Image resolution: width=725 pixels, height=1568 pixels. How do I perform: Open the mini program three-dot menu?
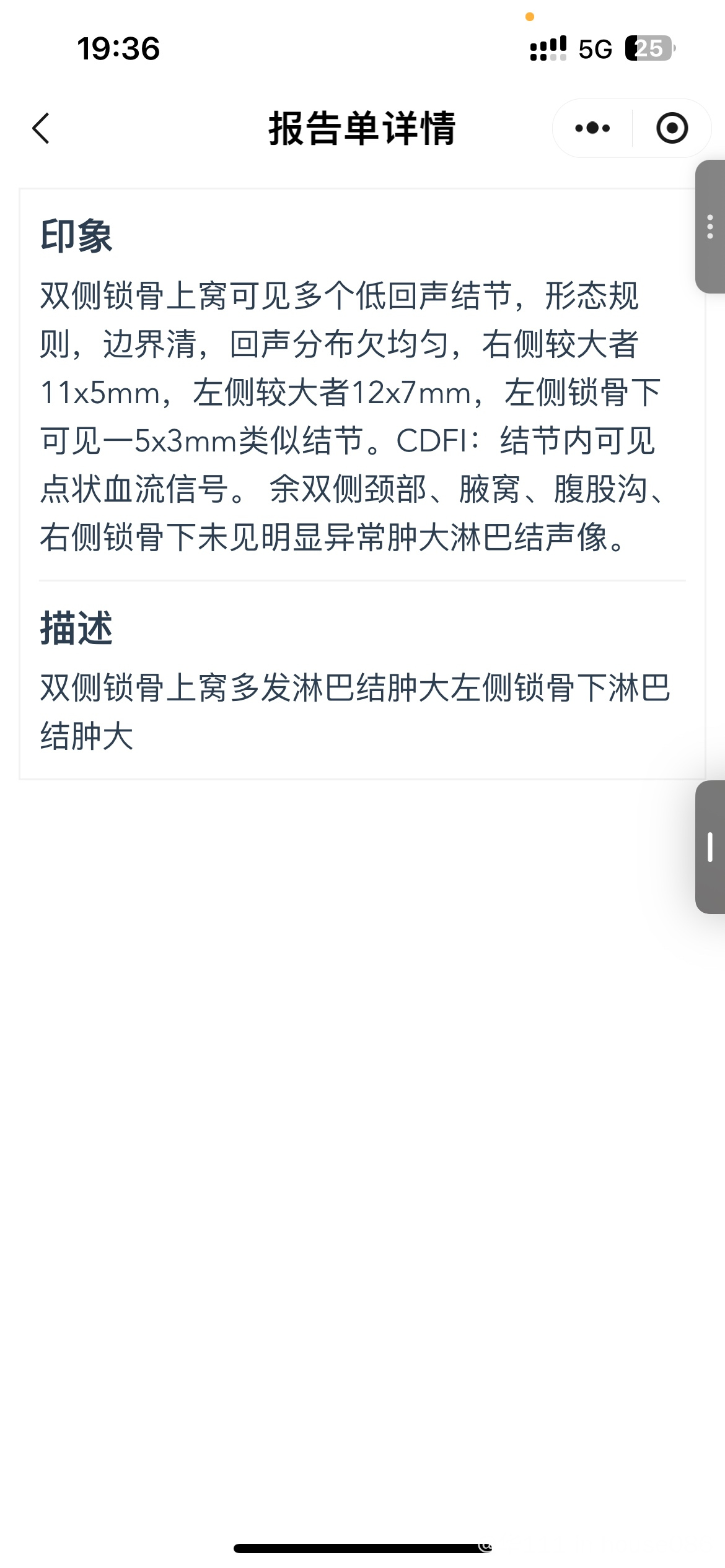[x=592, y=128]
